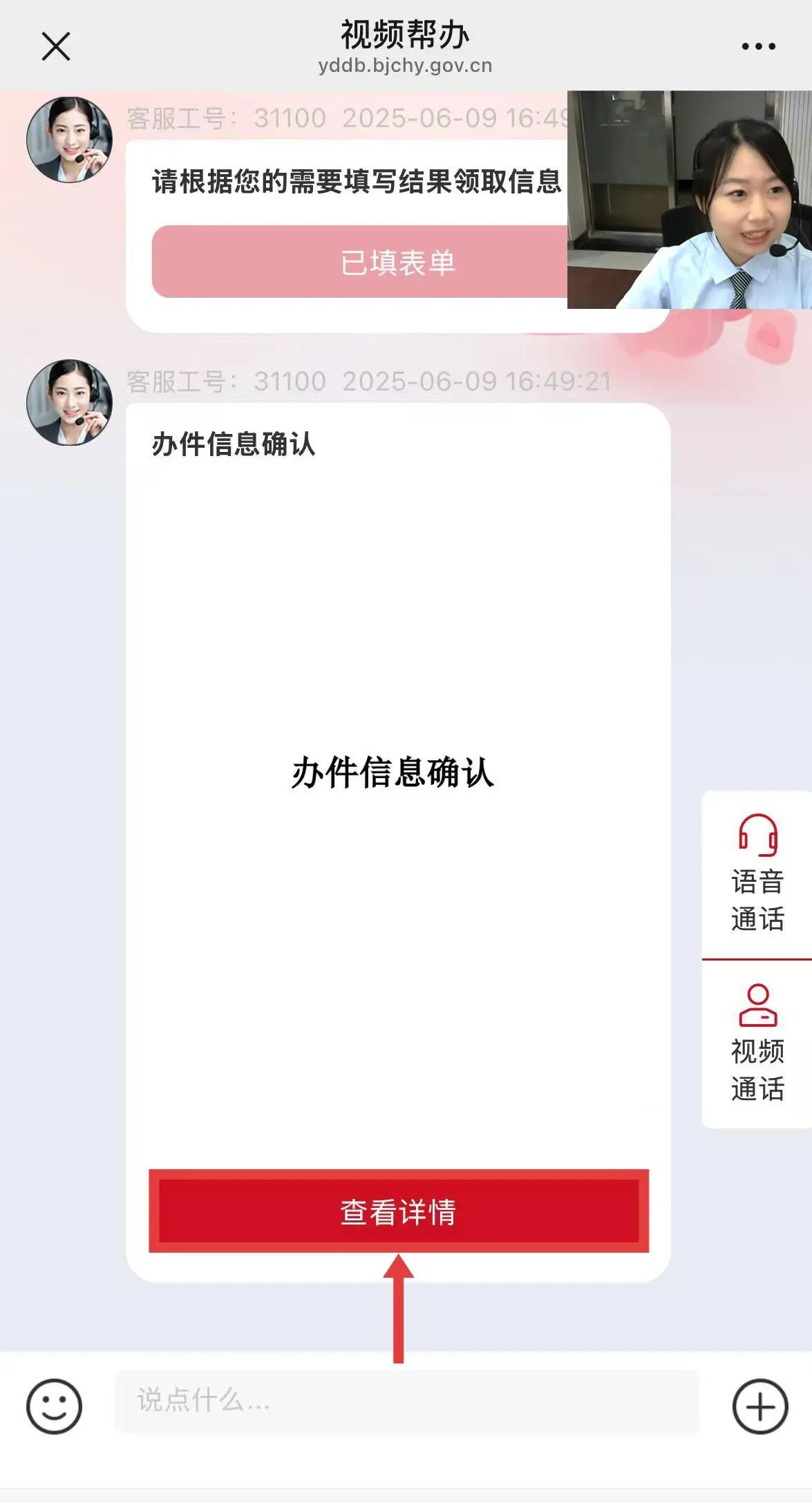Open the three-dot overflow menu
The height and width of the screenshot is (1503, 812).
point(758,47)
